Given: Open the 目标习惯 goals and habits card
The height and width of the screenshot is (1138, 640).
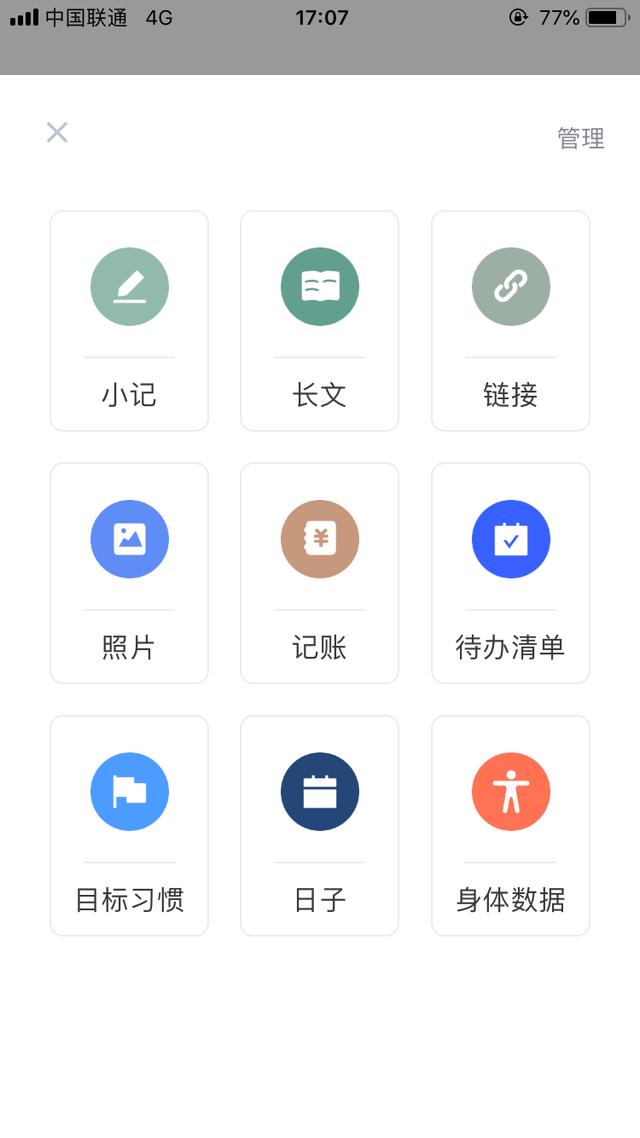Looking at the screenshot, I should 129,825.
